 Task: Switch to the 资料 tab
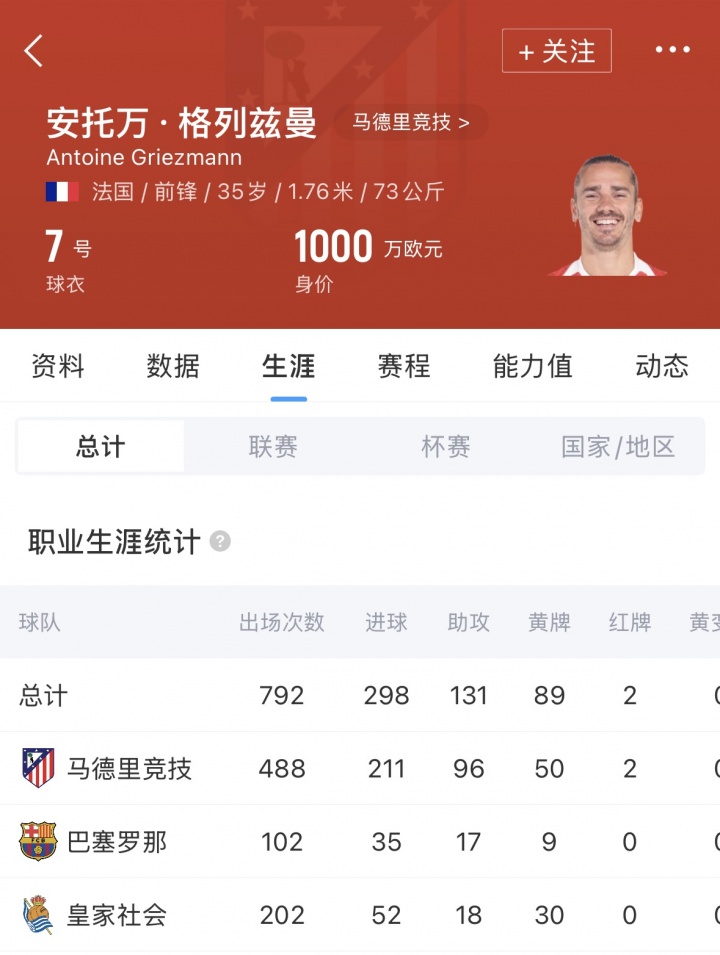pyautogui.click(x=58, y=366)
